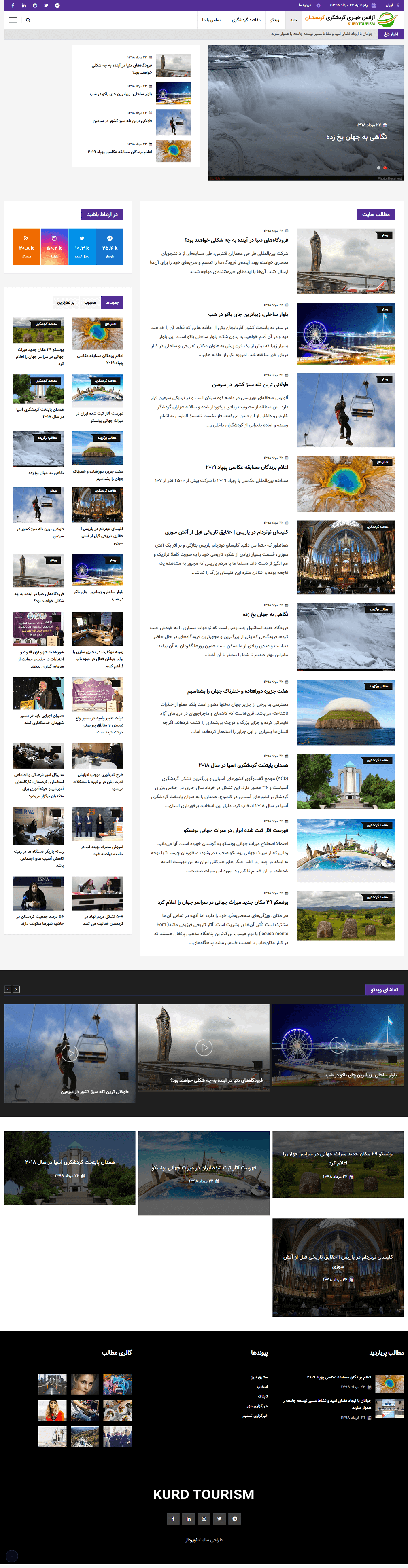Follow the Telegram tile with ۲۵.۴k followers
The image size is (408, 1568).
pos(110,247)
